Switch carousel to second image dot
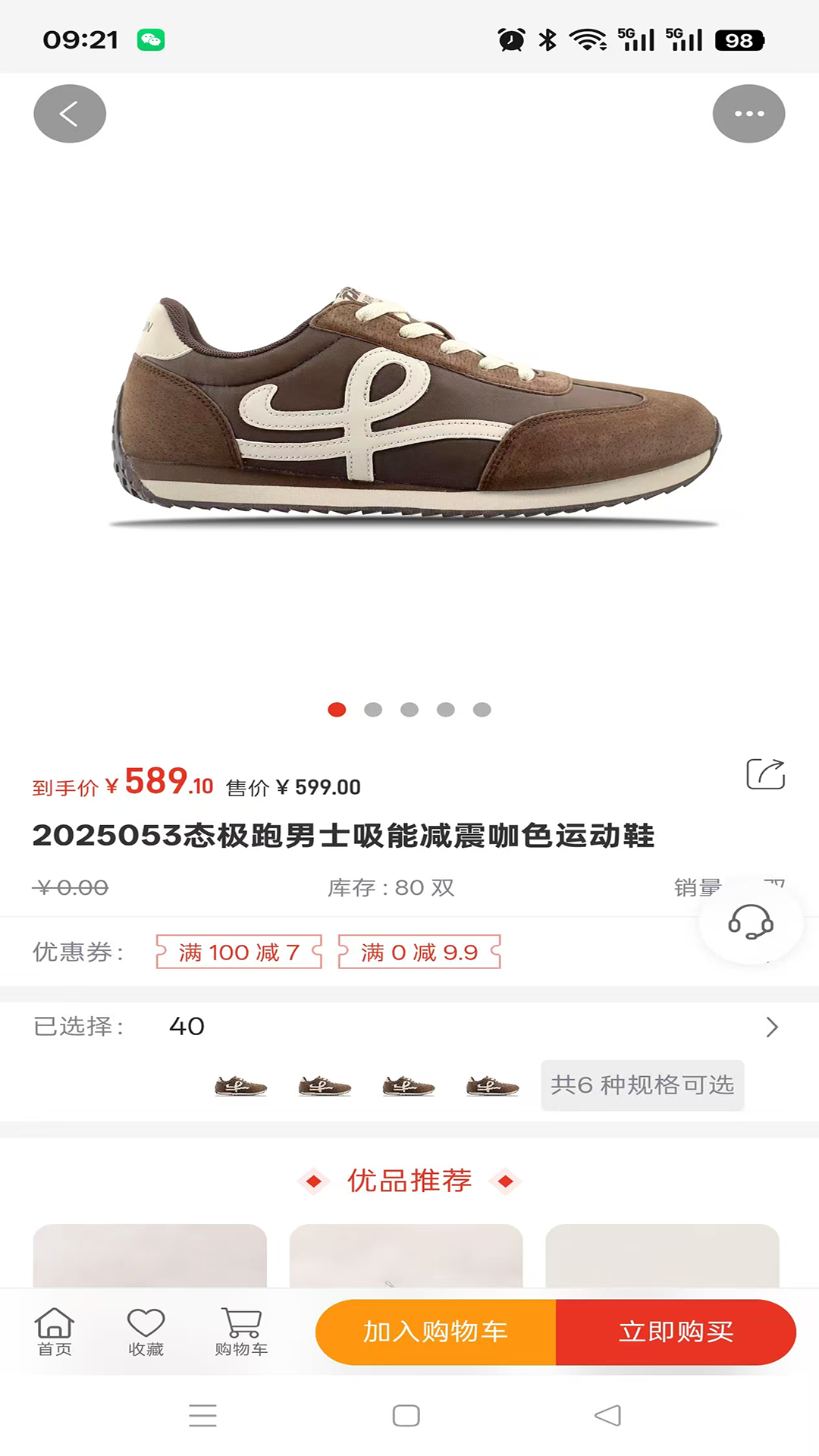Image resolution: width=819 pixels, height=1456 pixels. (373, 710)
